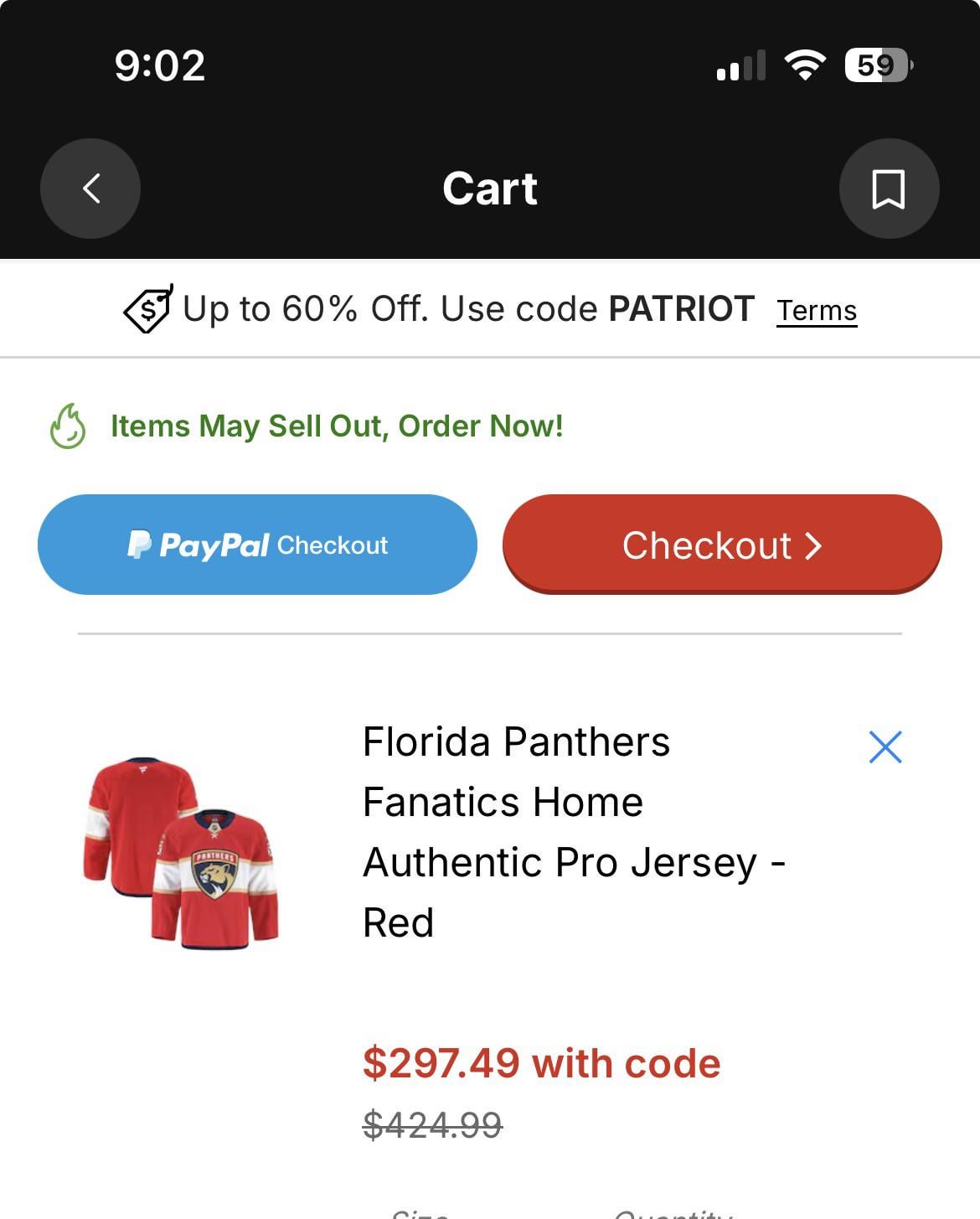Remove Florida Panthers jersey from cart
The image size is (980, 1219).
[x=885, y=746]
